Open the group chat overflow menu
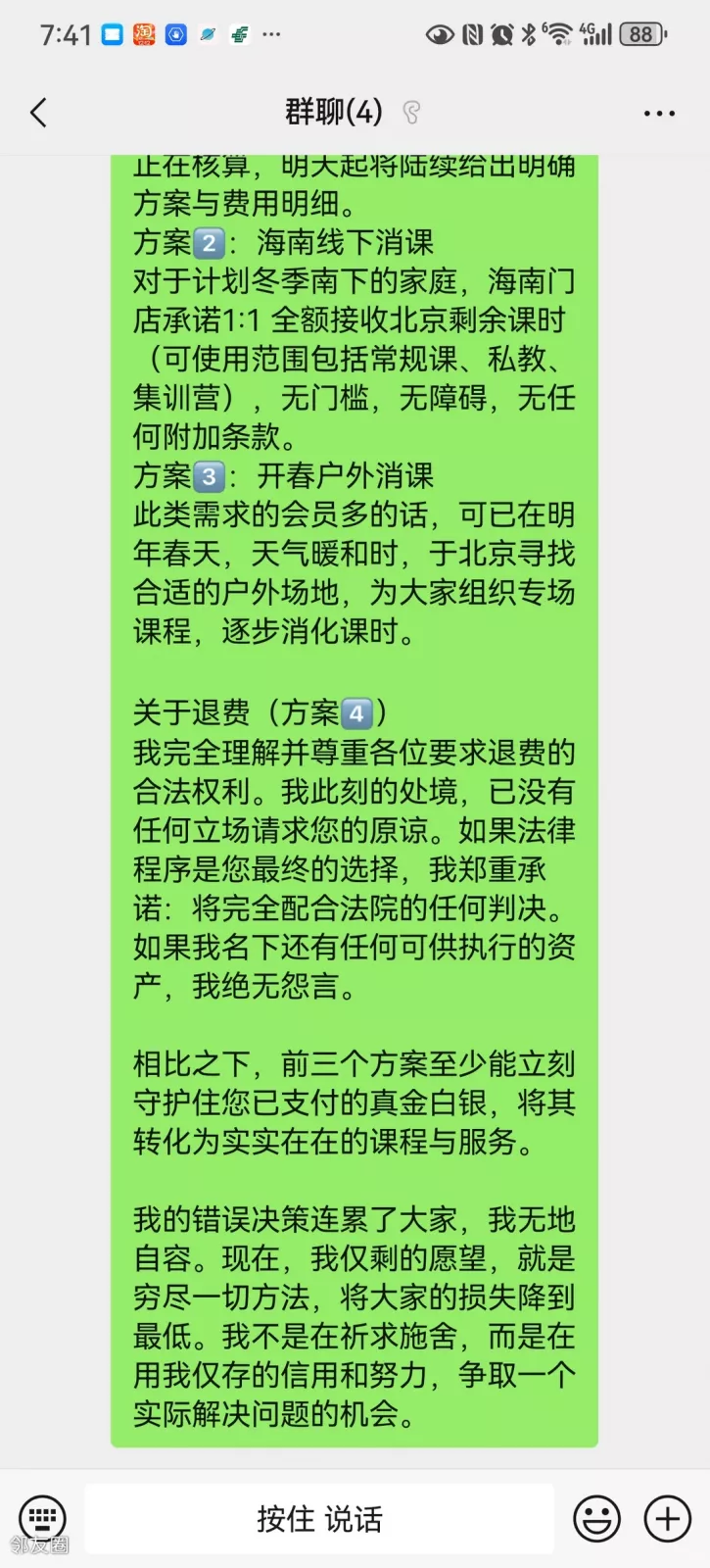The image size is (710, 1568). point(659,114)
